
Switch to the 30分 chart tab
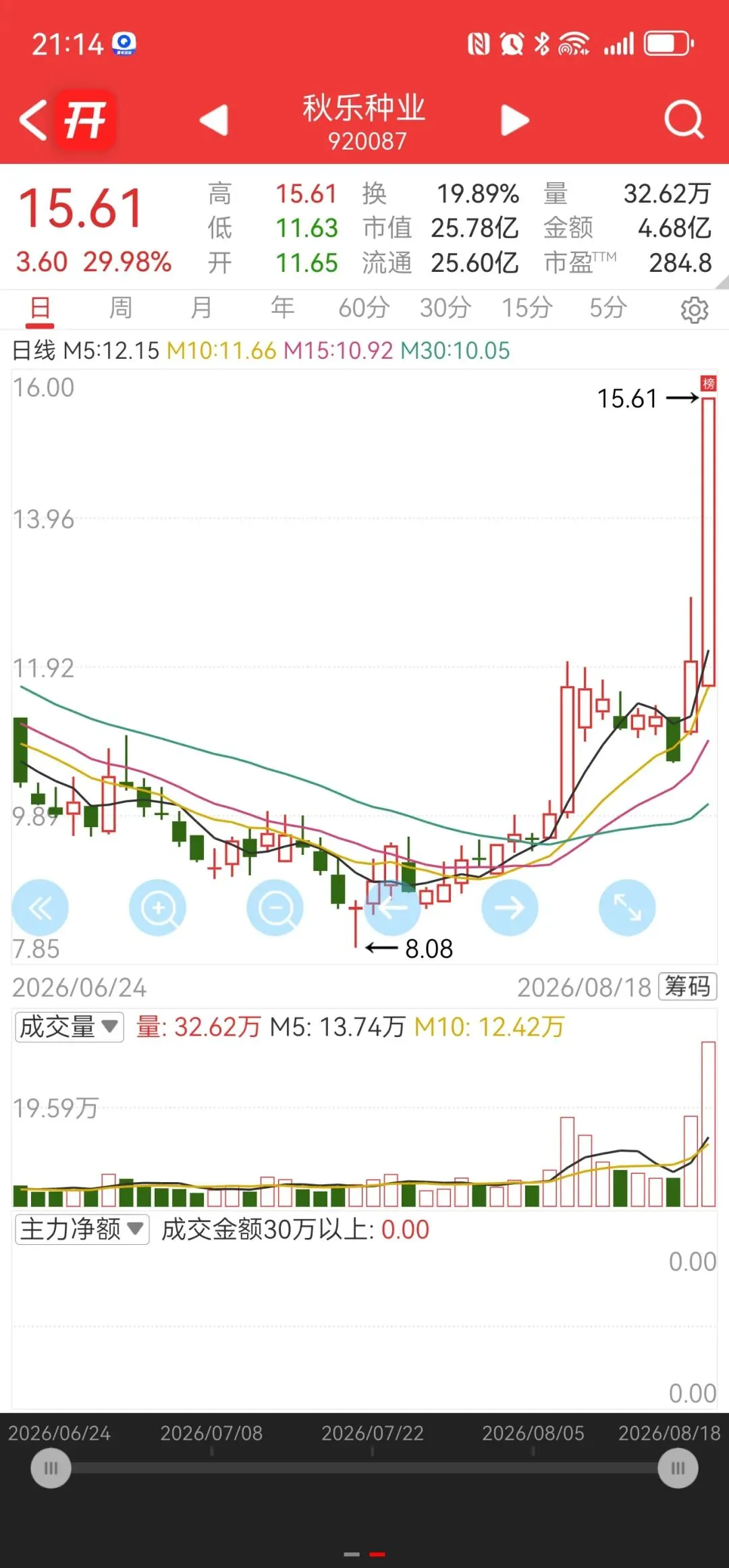445,308
